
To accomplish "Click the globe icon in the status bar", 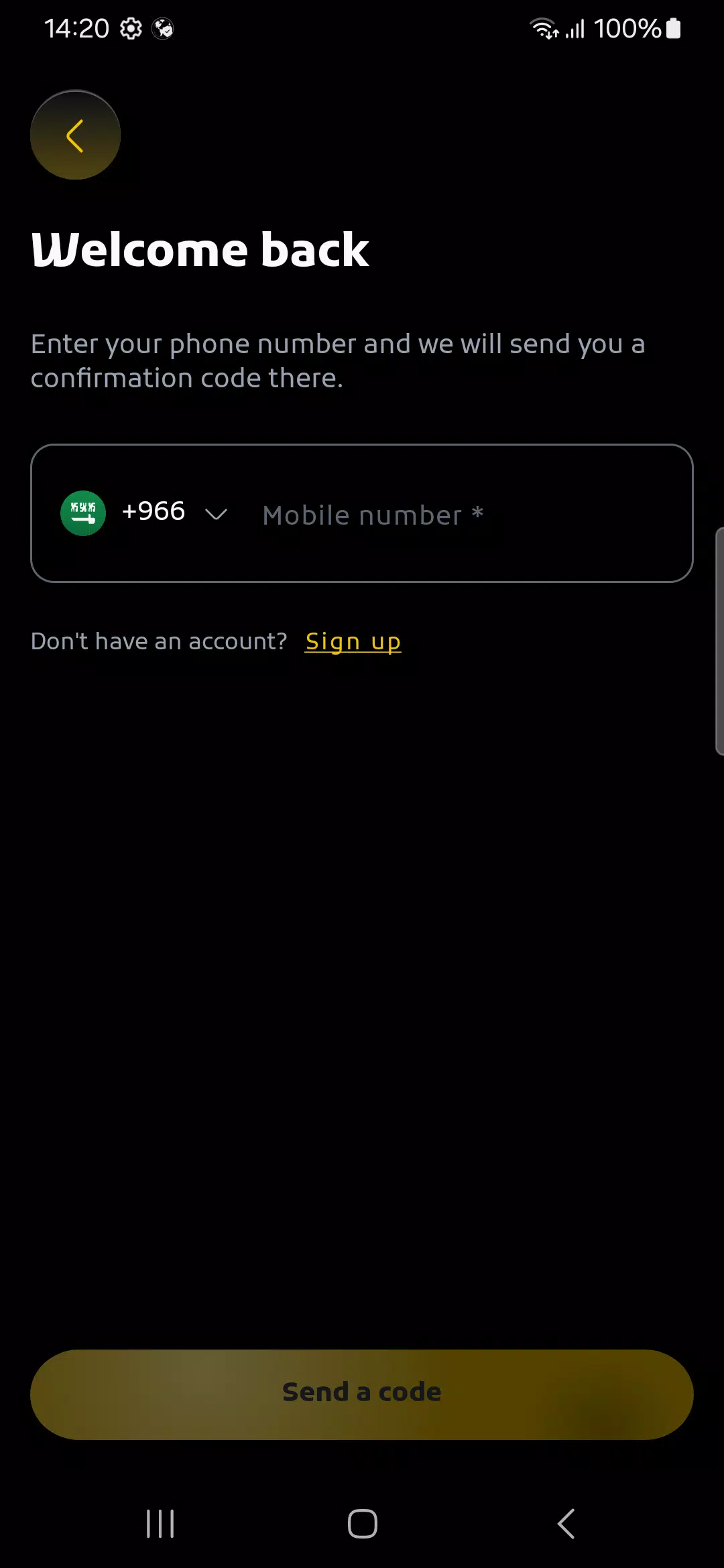I will 162,28.
